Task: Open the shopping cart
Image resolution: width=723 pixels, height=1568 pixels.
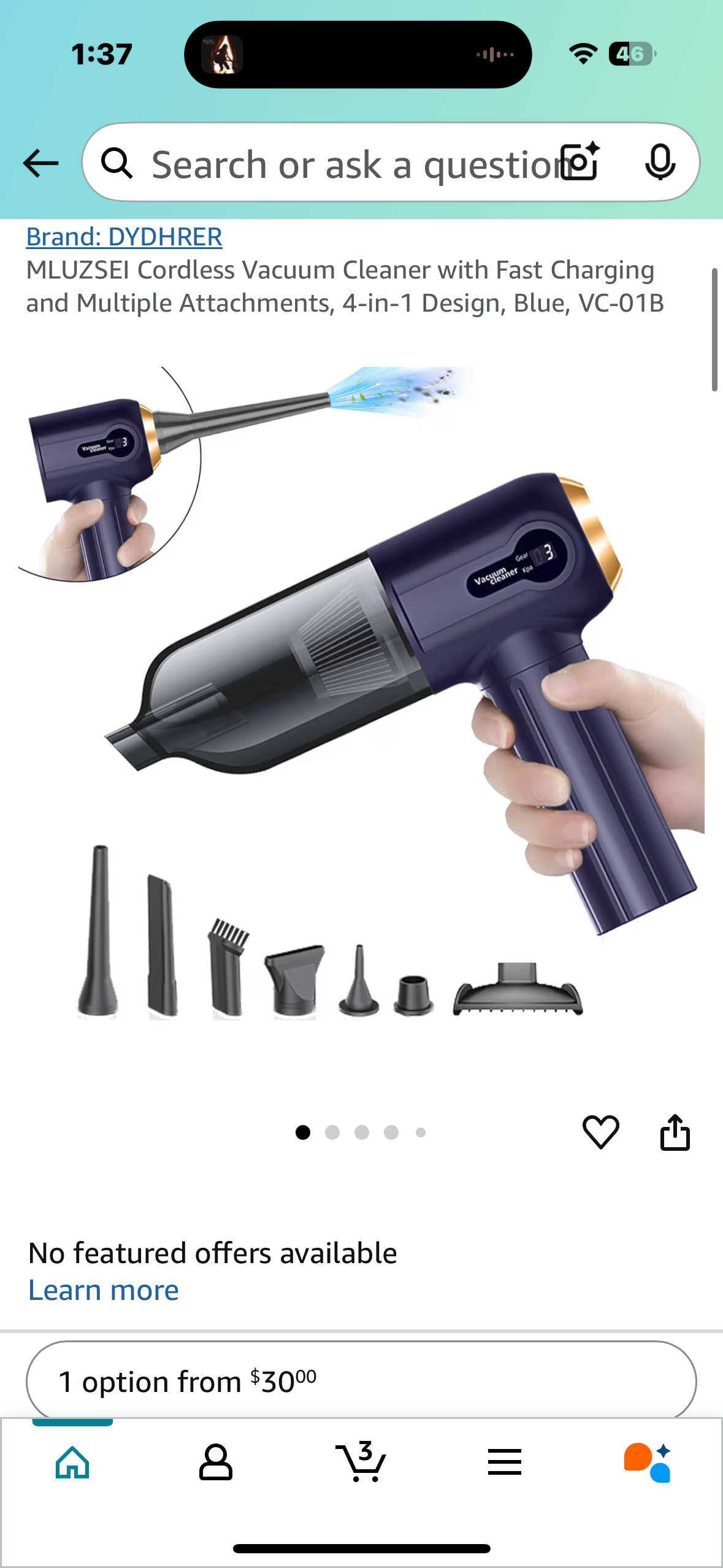Action: click(x=361, y=1462)
